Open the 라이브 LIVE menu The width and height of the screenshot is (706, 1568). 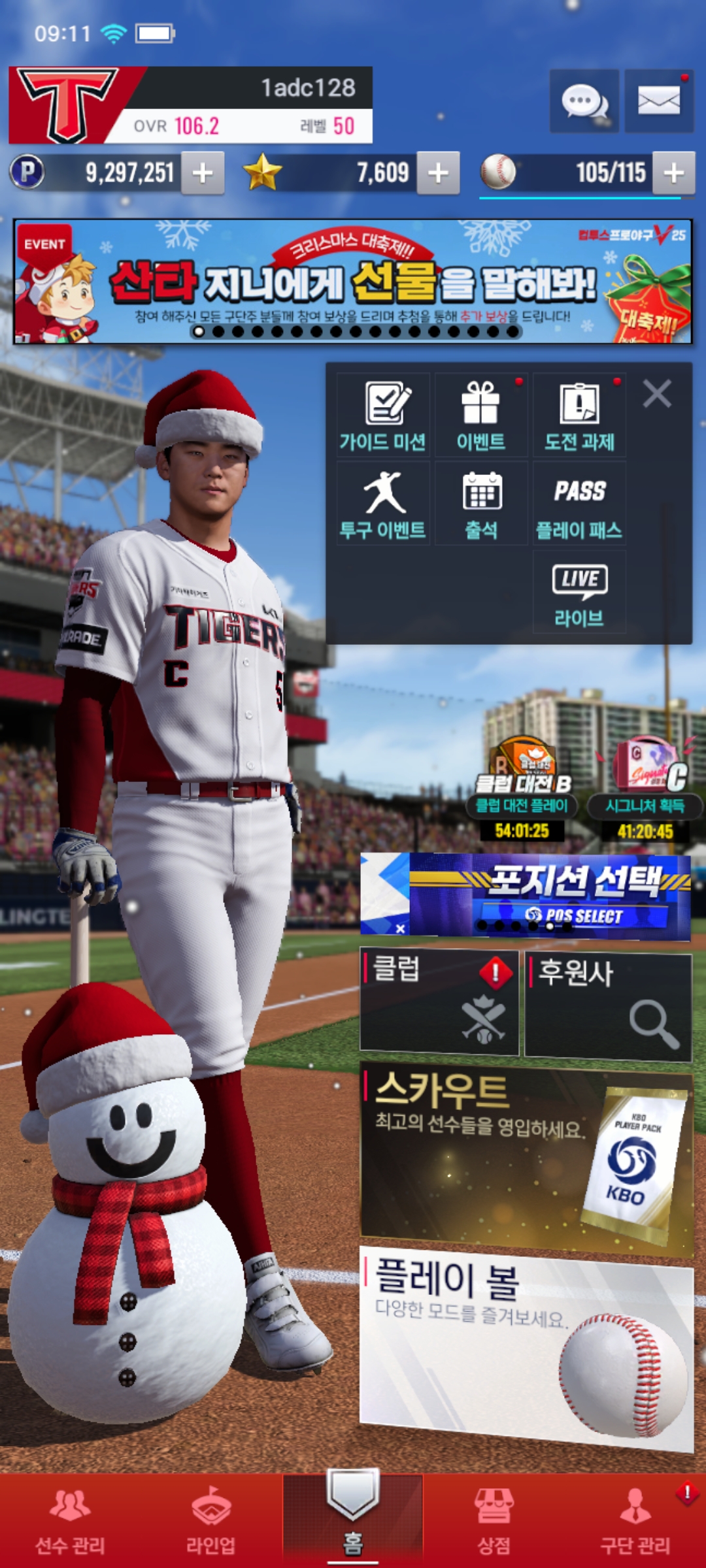(x=579, y=593)
